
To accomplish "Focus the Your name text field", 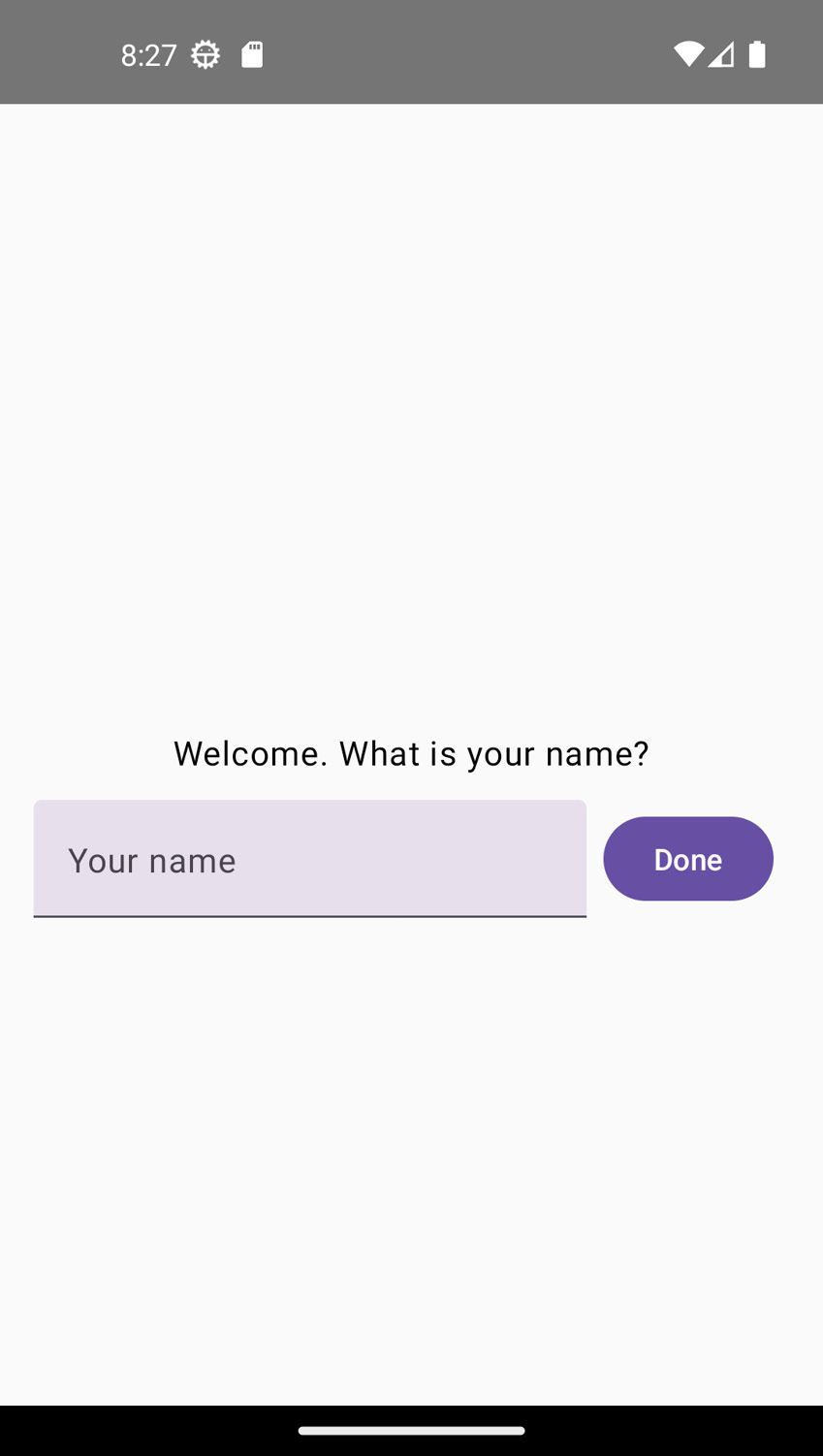I will coord(309,859).
